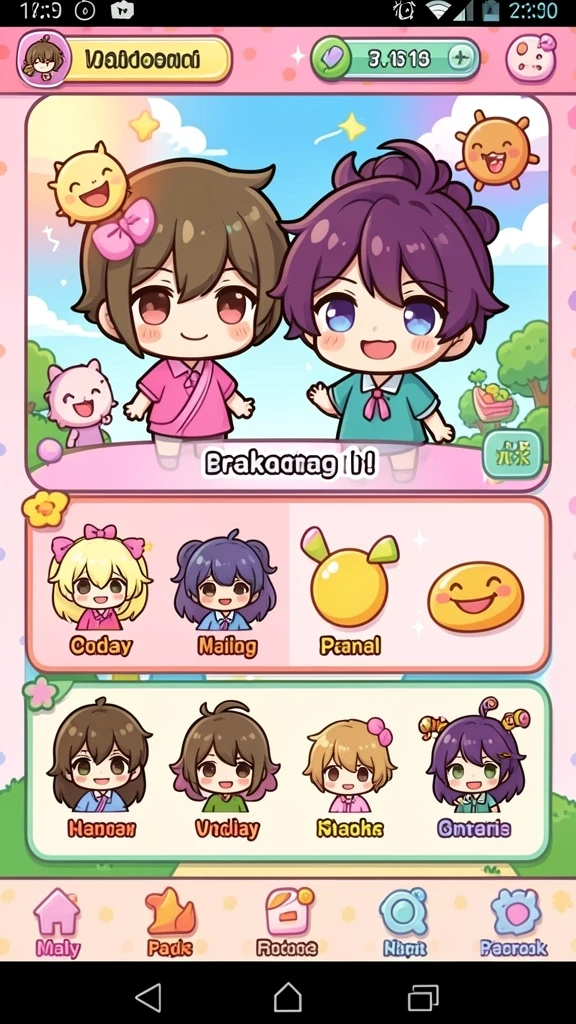The image size is (576, 1024).
Task: Select the Coday character
Action: [x=100, y=591]
